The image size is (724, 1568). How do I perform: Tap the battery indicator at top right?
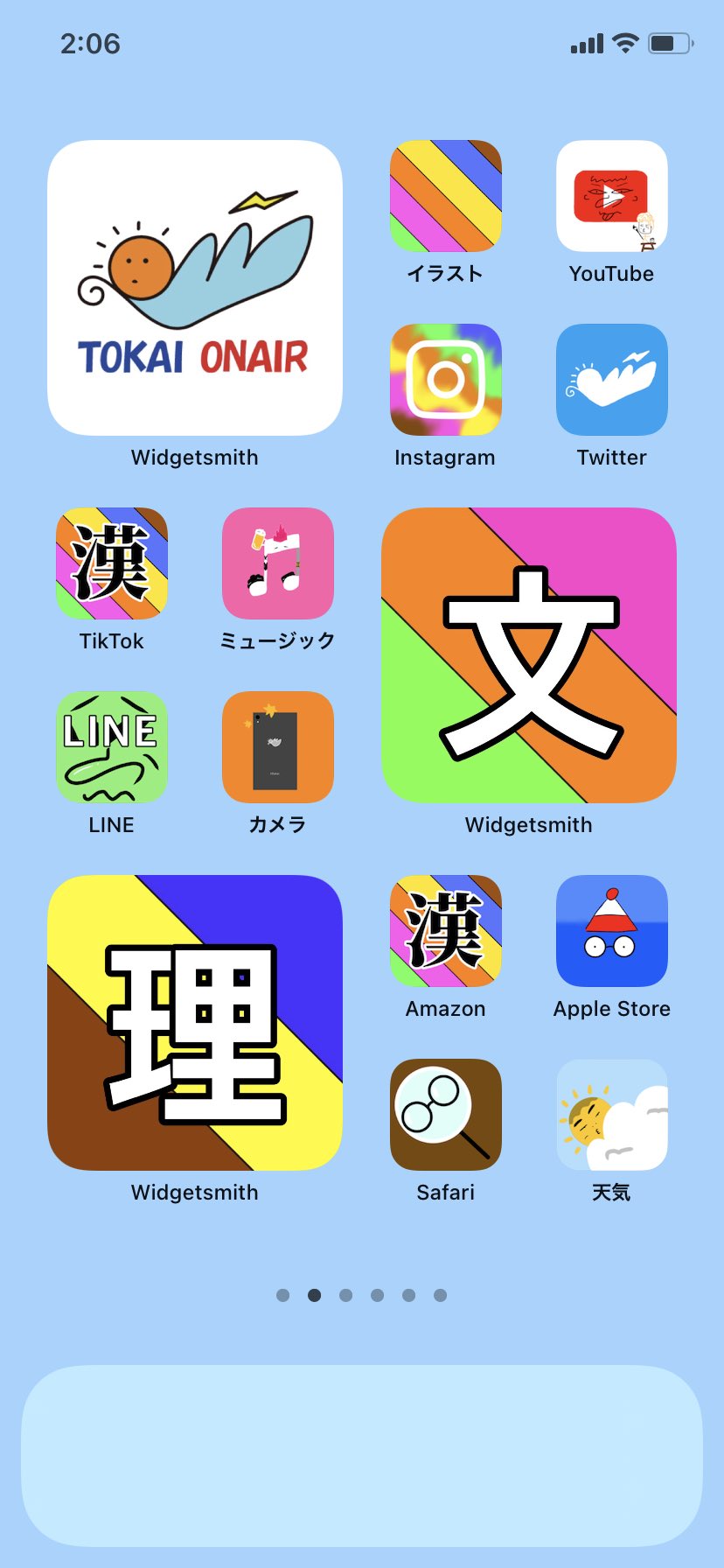667,42
